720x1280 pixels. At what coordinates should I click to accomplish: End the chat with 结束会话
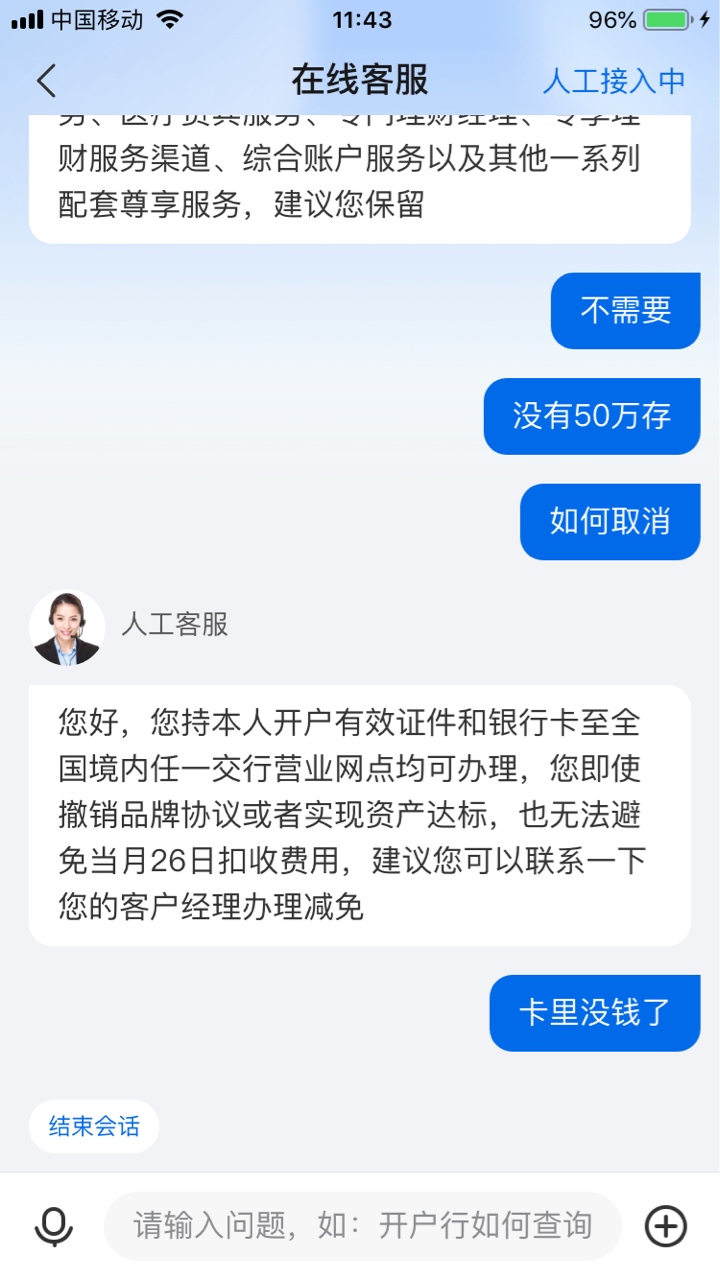point(94,1126)
